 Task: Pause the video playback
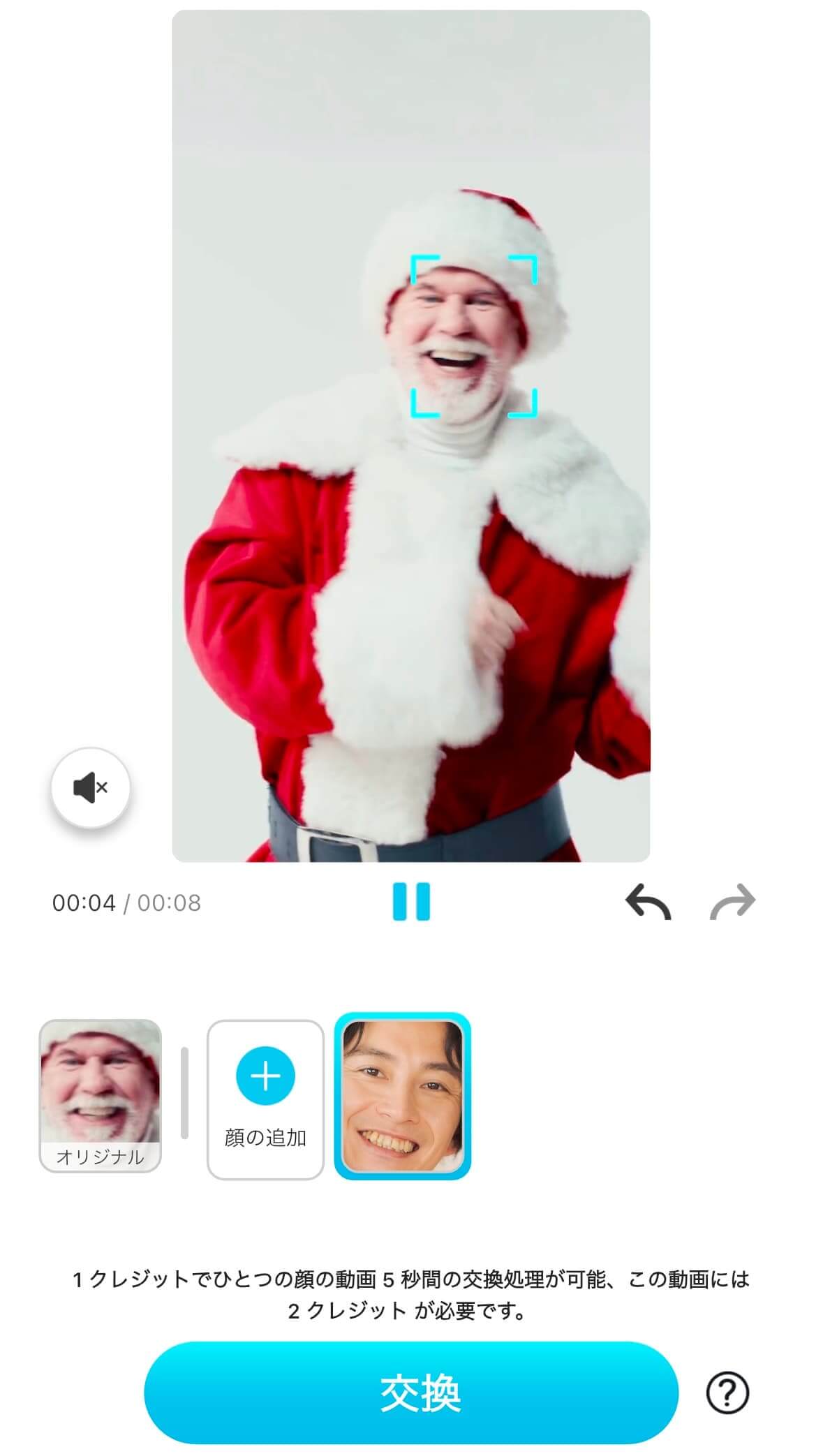411,901
